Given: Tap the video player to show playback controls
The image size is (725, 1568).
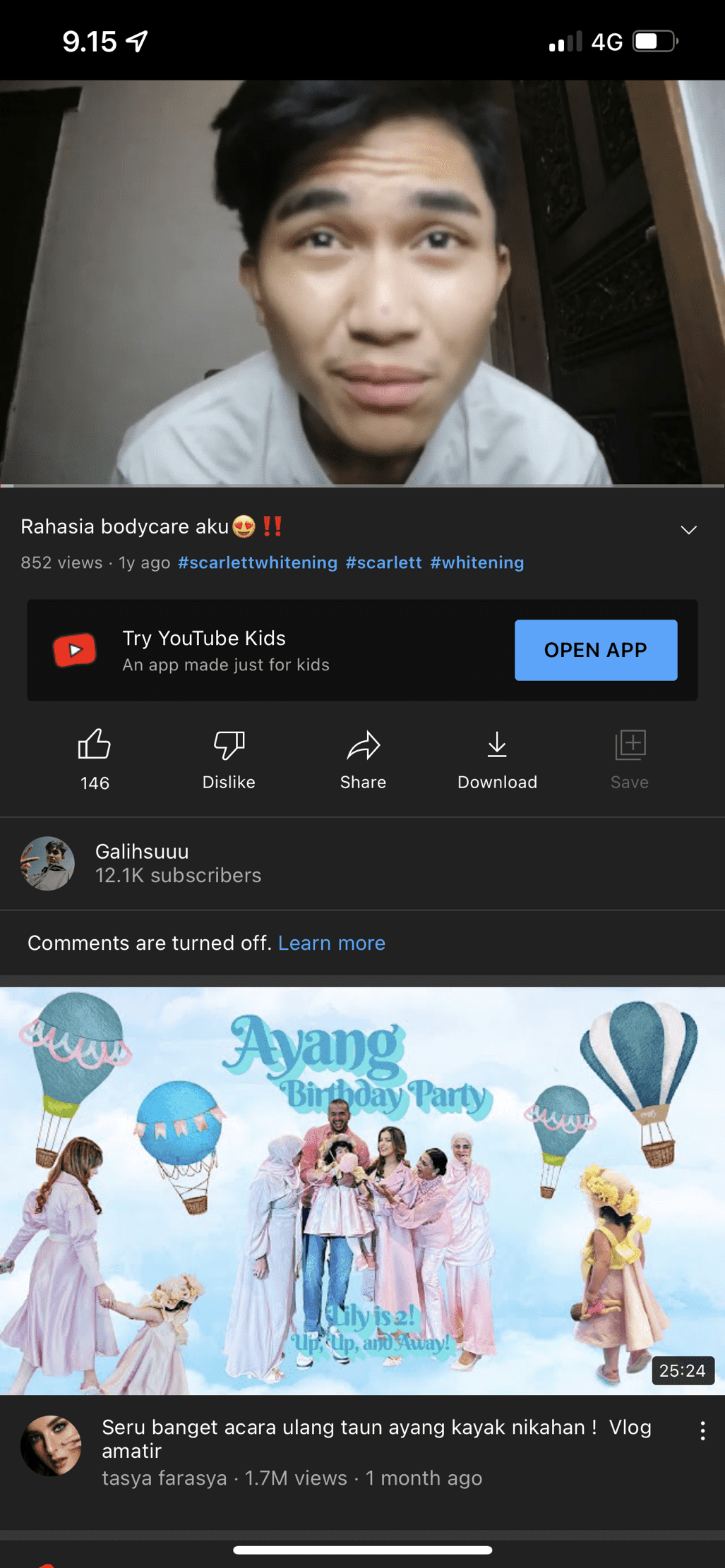Looking at the screenshot, I should click(x=362, y=282).
